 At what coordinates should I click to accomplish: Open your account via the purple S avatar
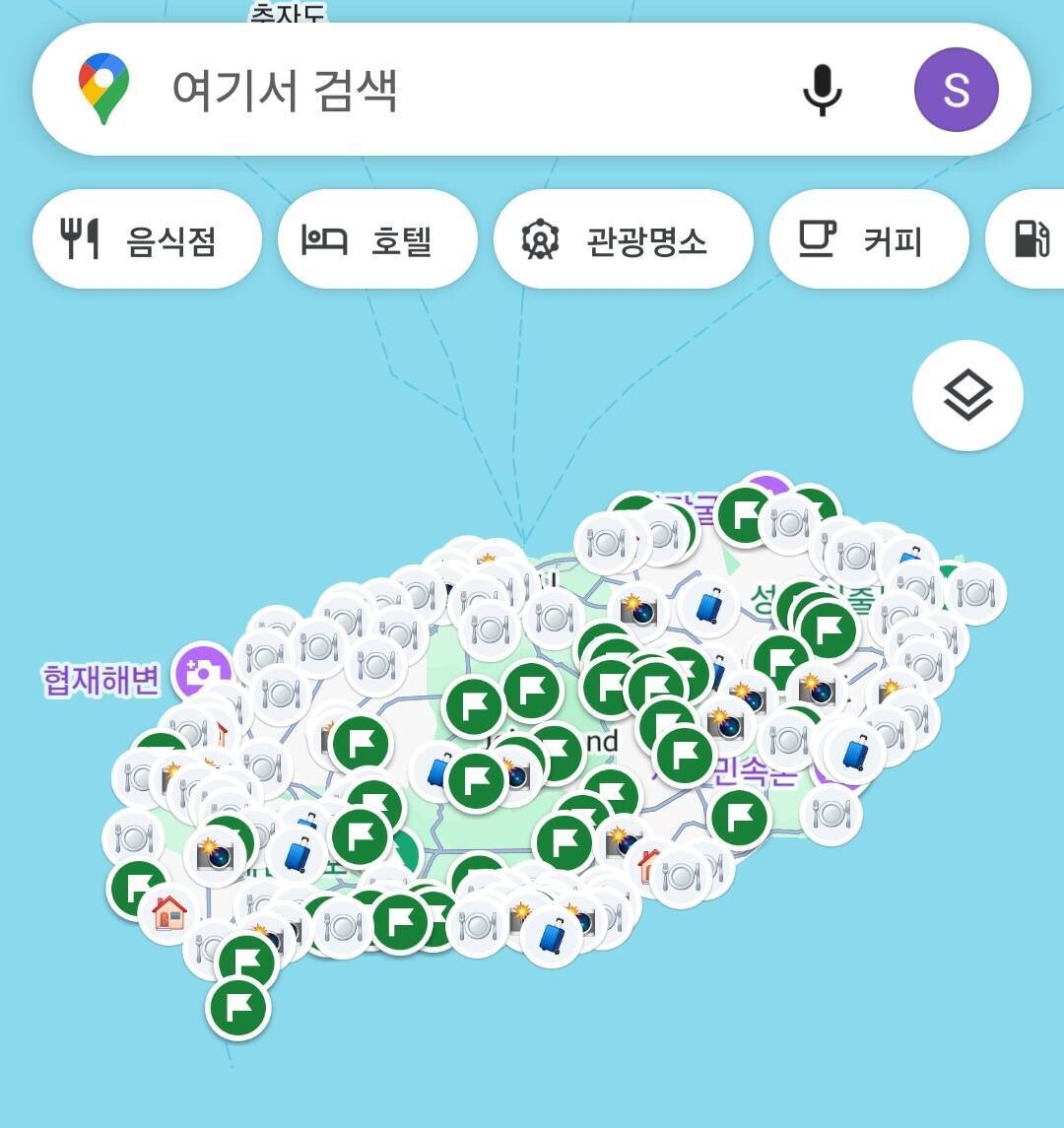coord(957,89)
